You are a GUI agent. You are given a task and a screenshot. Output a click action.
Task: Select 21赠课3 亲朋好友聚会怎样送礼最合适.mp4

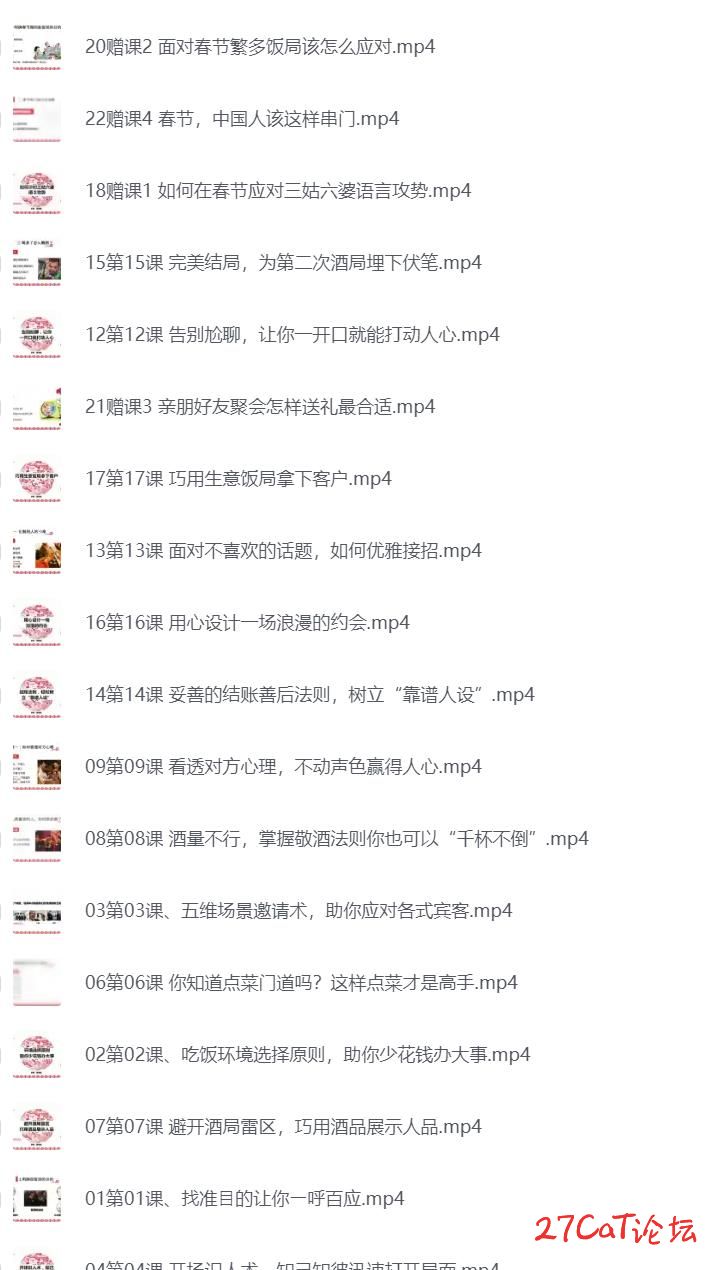260,407
